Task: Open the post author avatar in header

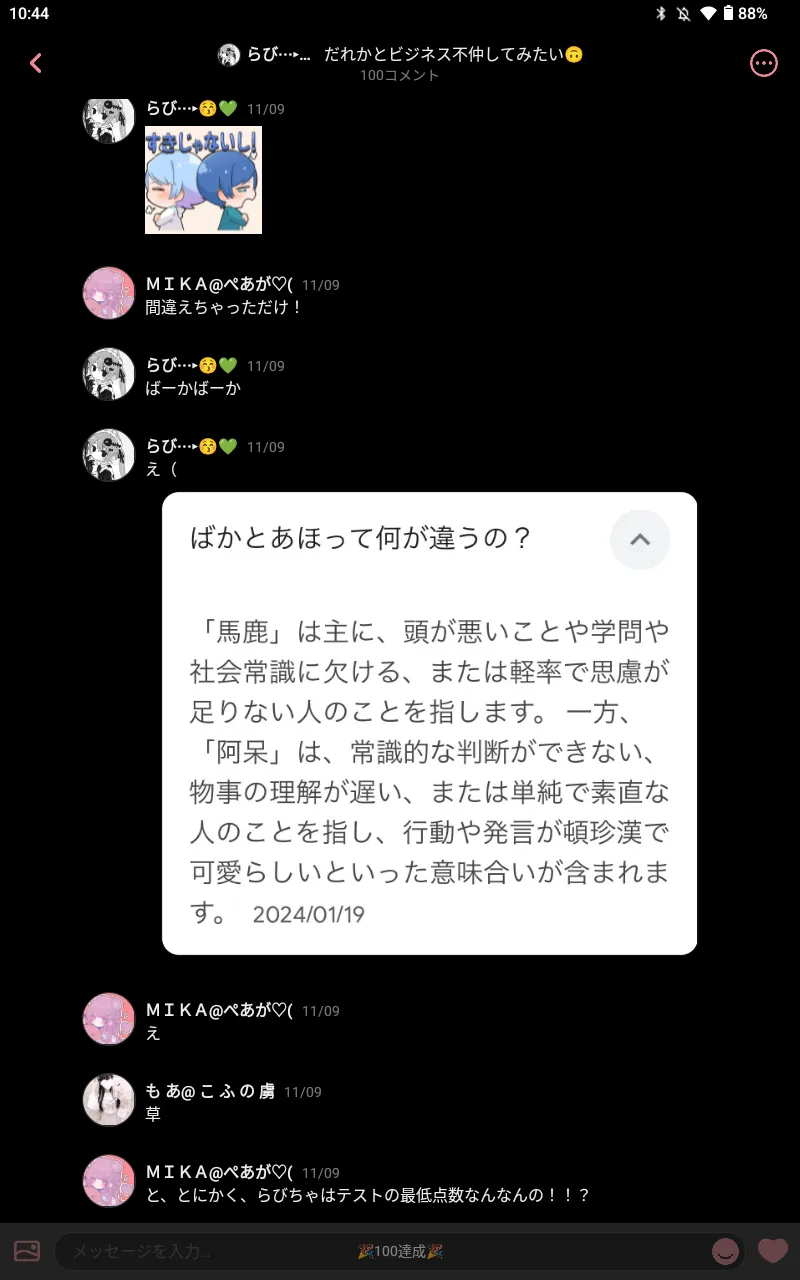Action: 229,55
